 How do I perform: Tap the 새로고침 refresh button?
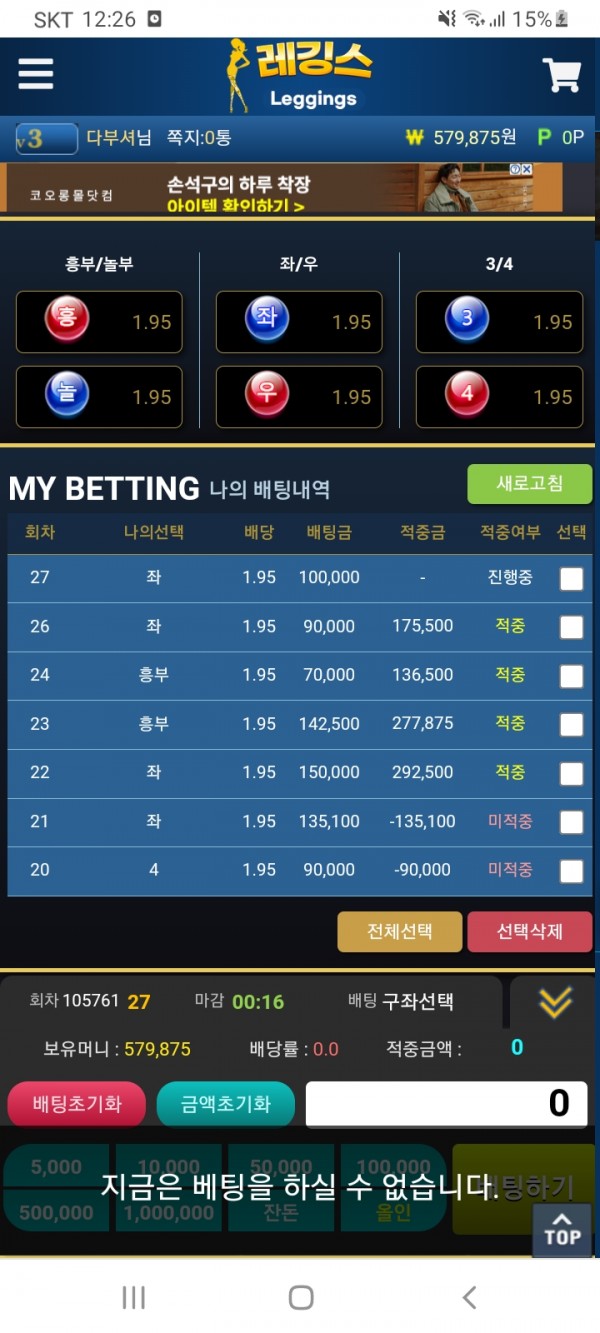point(529,484)
